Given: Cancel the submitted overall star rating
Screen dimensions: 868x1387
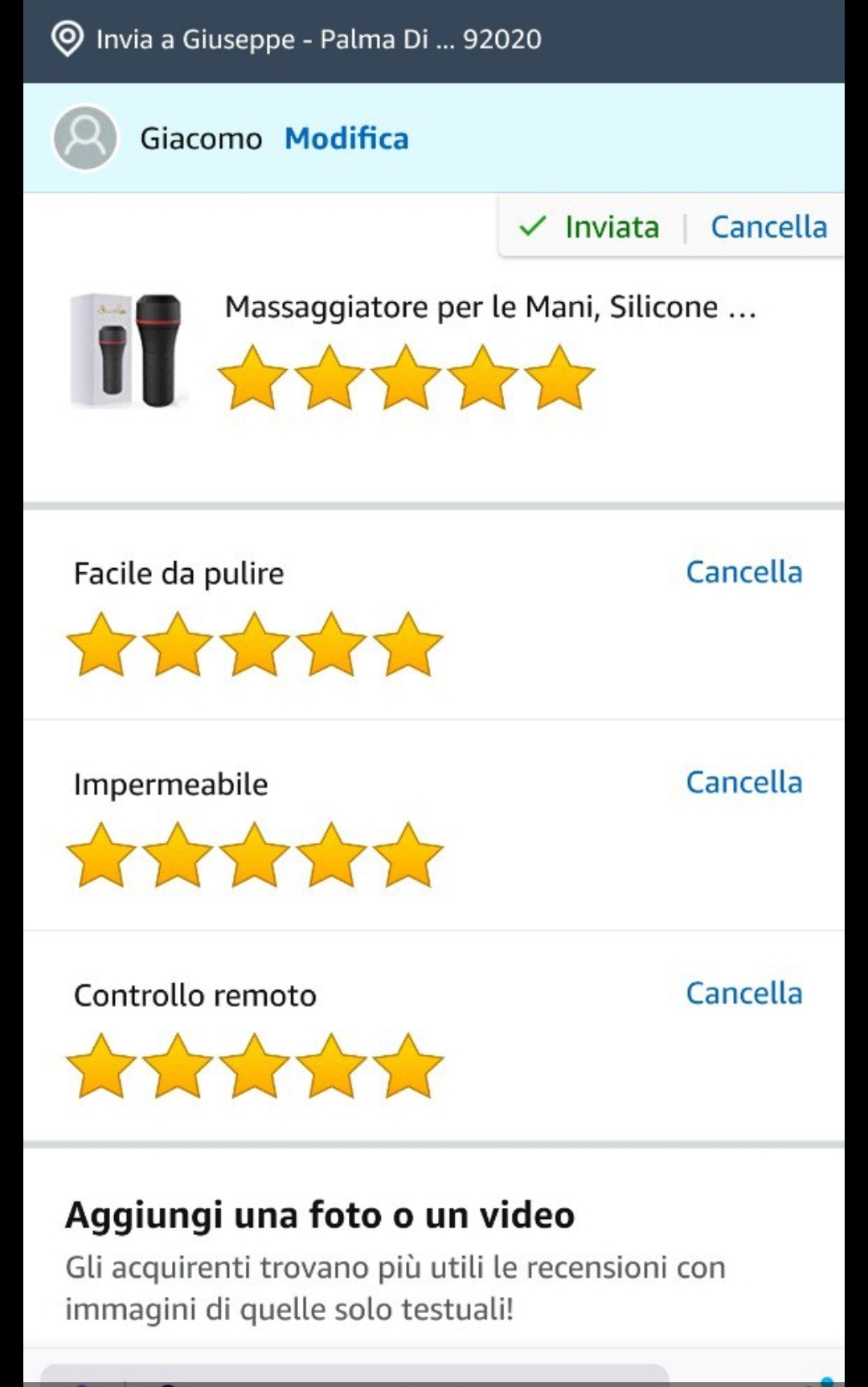Looking at the screenshot, I should pos(768,227).
